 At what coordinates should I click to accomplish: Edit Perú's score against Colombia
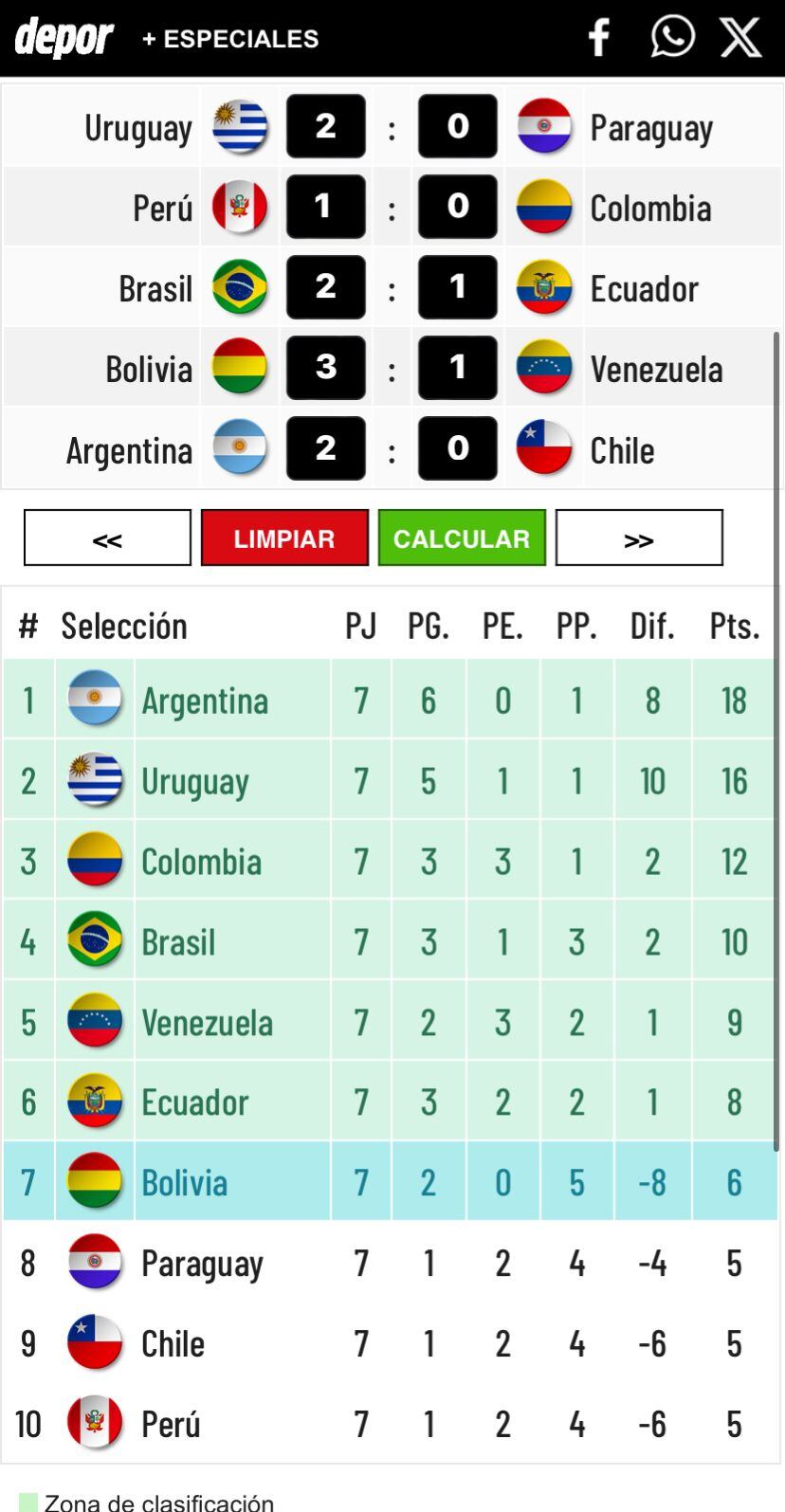(325, 208)
